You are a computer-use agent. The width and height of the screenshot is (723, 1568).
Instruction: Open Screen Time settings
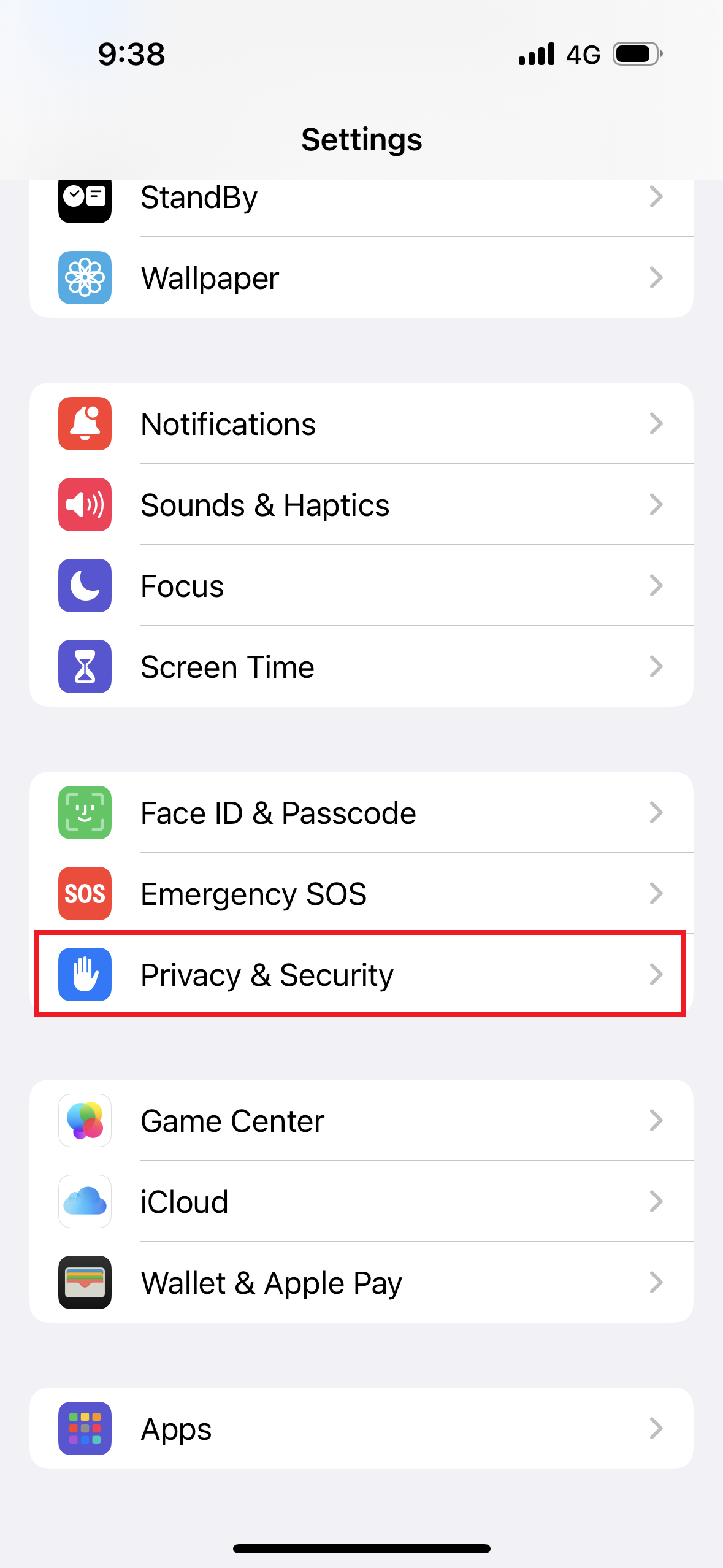coord(361,667)
